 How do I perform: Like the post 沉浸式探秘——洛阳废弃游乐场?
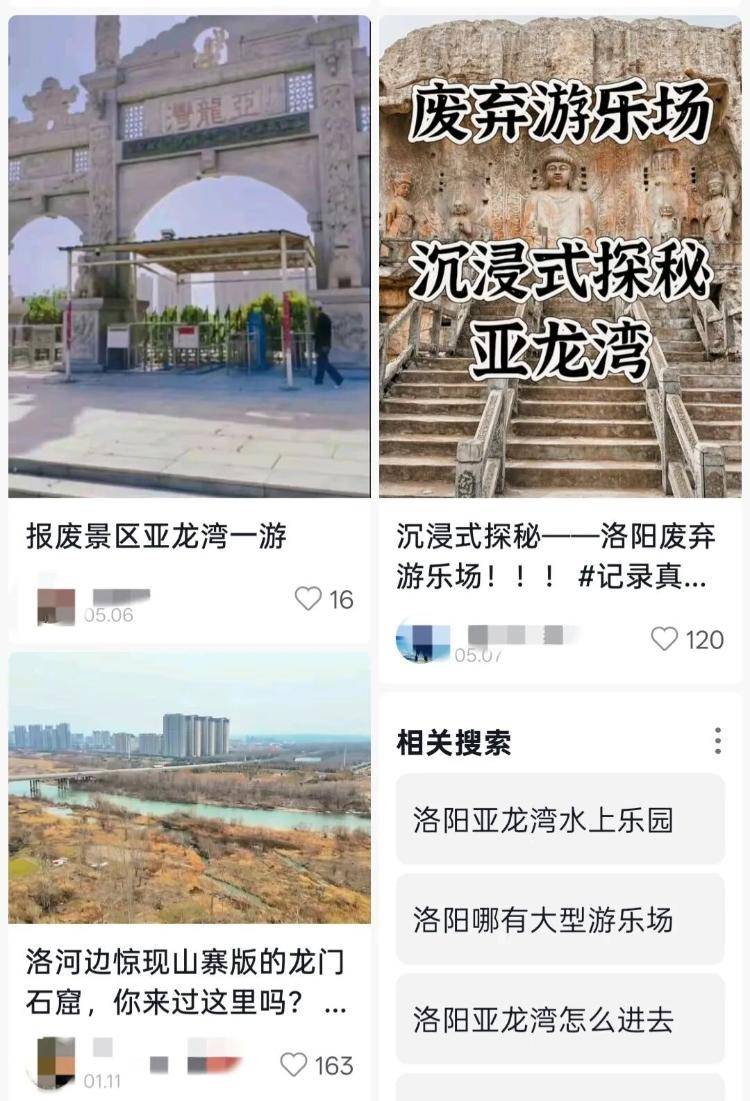(x=665, y=639)
